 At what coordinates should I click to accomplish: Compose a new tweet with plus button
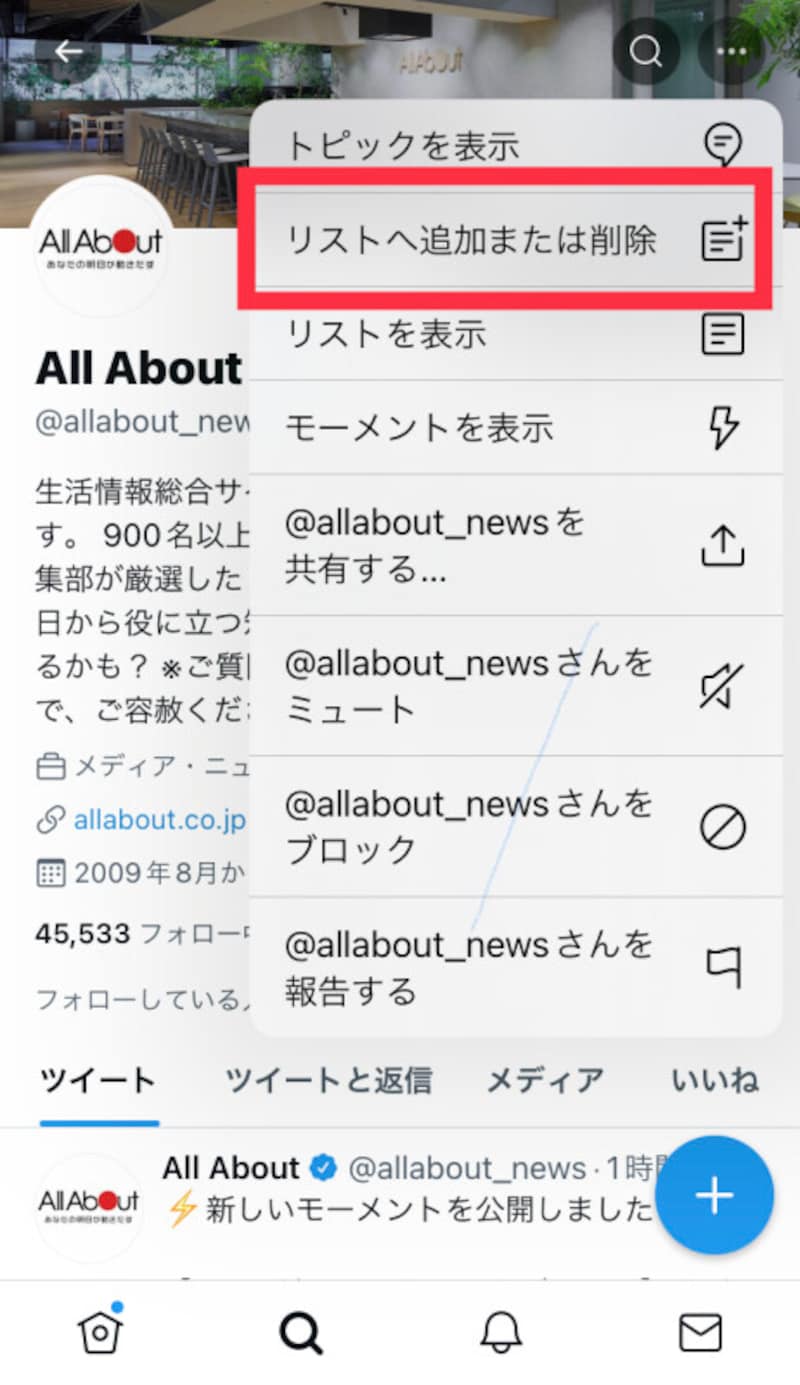(x=714, y=1195)
